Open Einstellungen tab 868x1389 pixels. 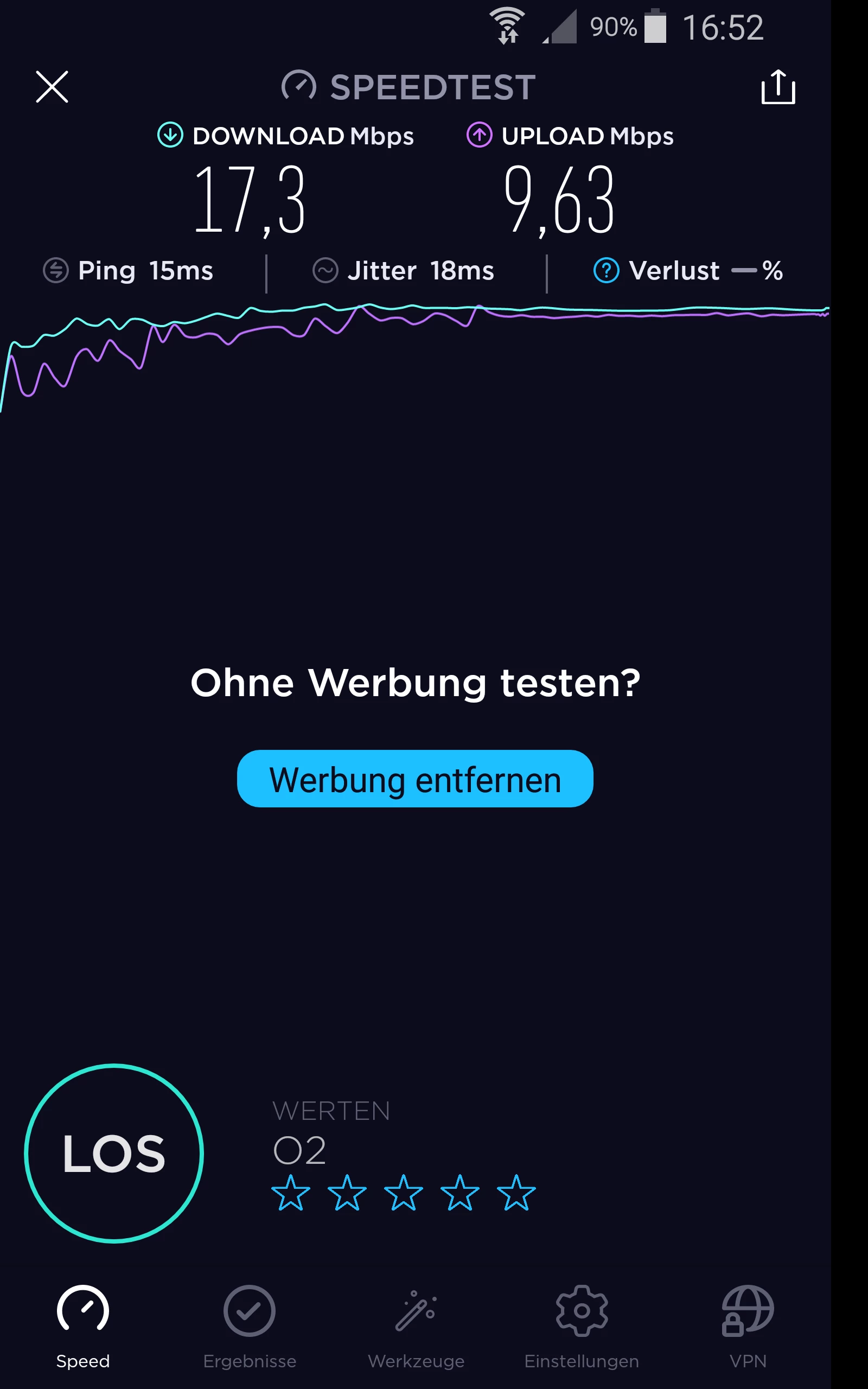click(582, 1326)
